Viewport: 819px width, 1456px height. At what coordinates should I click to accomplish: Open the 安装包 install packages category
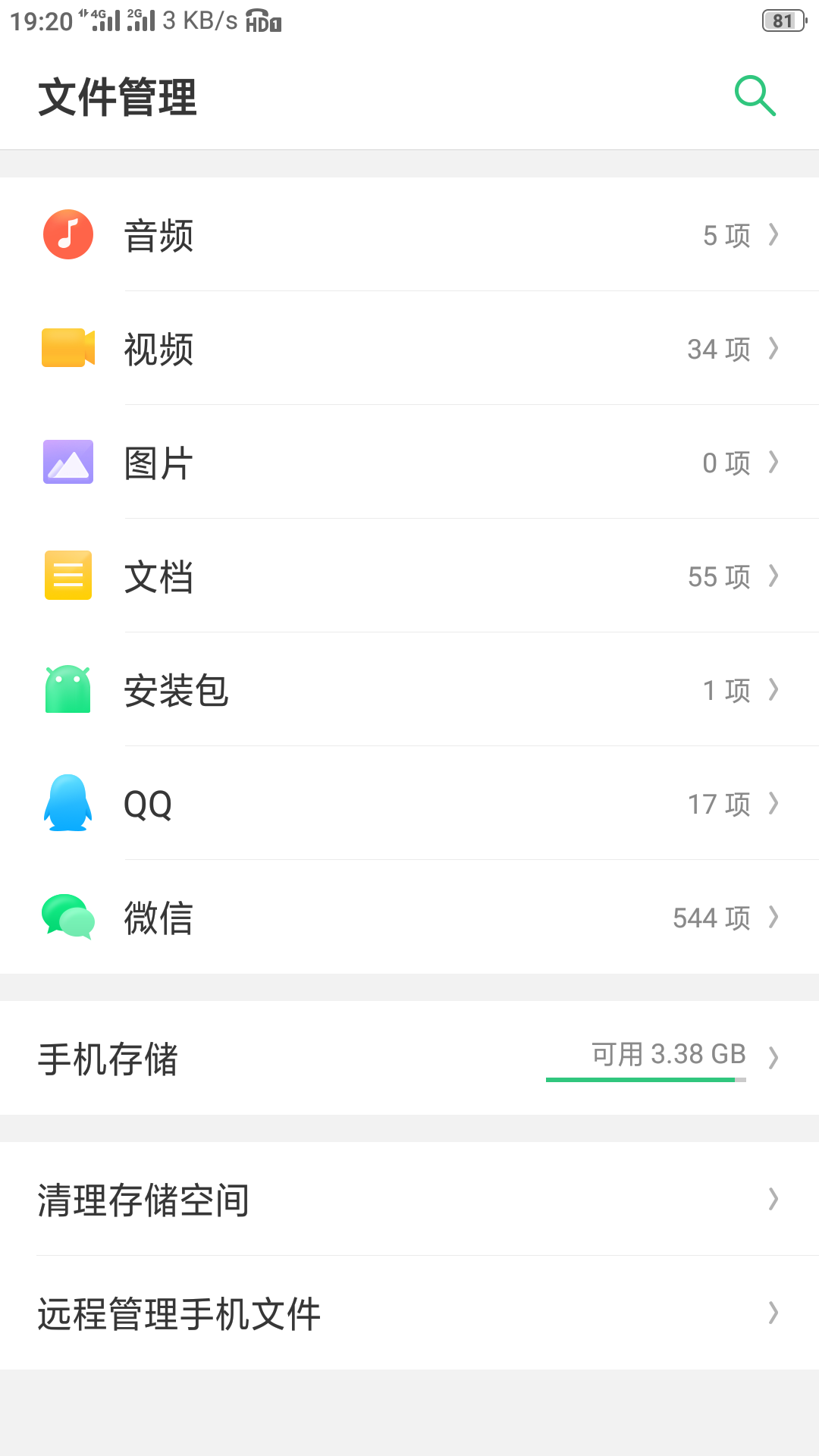[x=409, y=689]
